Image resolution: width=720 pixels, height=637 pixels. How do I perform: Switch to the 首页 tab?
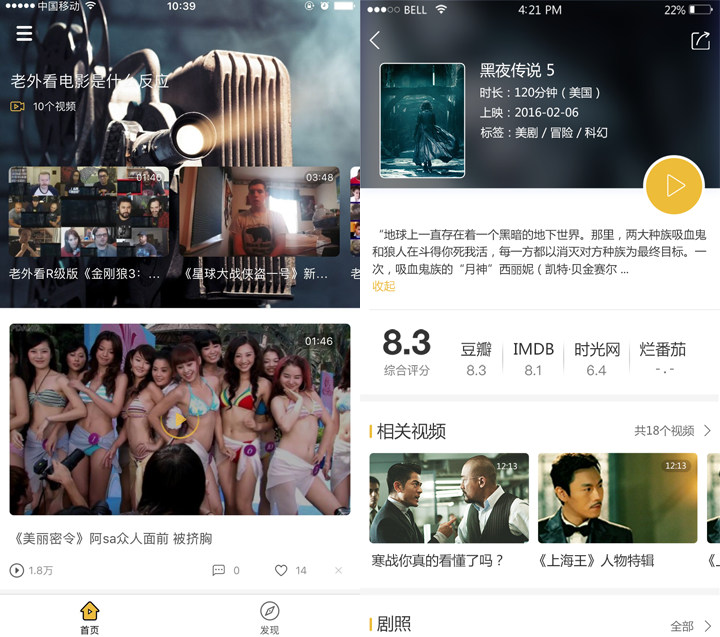point(90,617)
